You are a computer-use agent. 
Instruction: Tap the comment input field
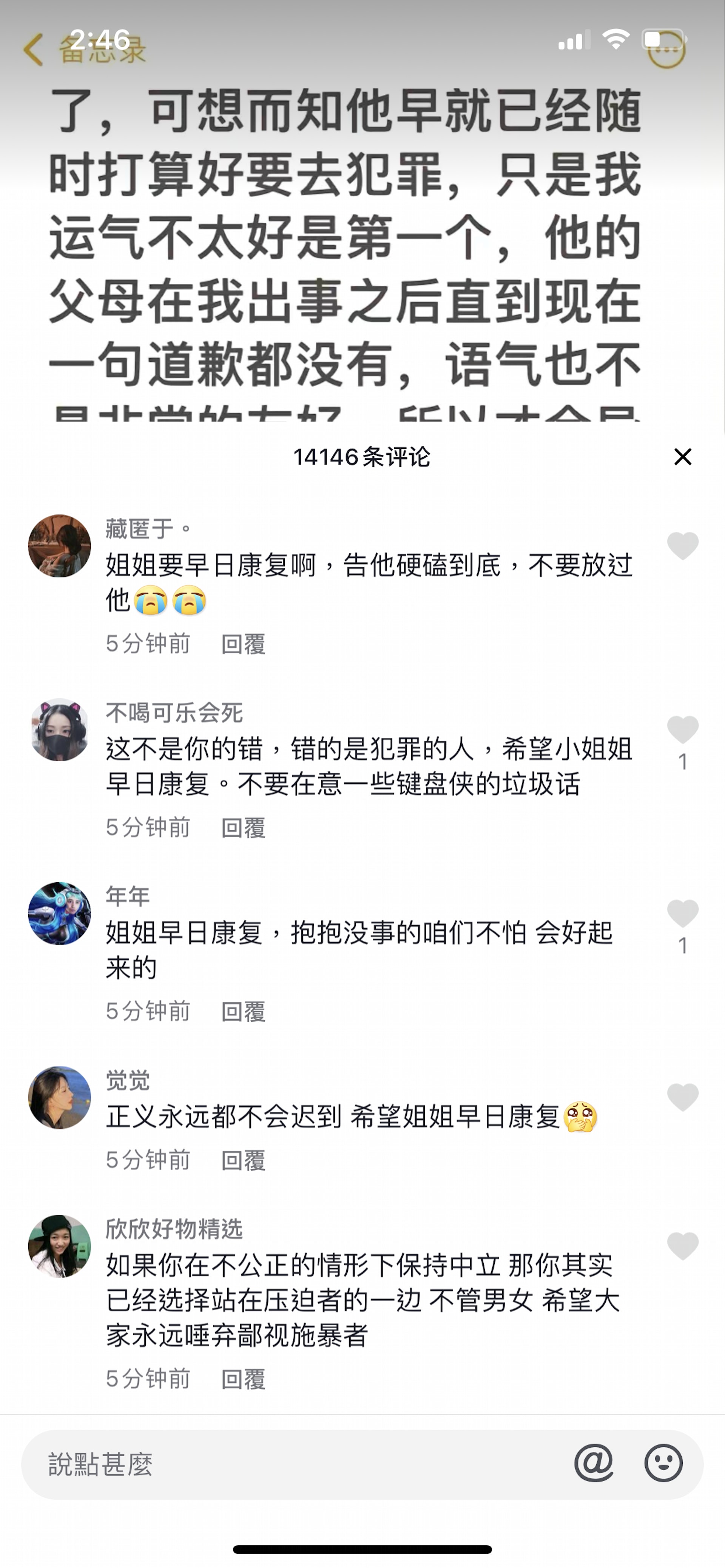click(292, 1464)
